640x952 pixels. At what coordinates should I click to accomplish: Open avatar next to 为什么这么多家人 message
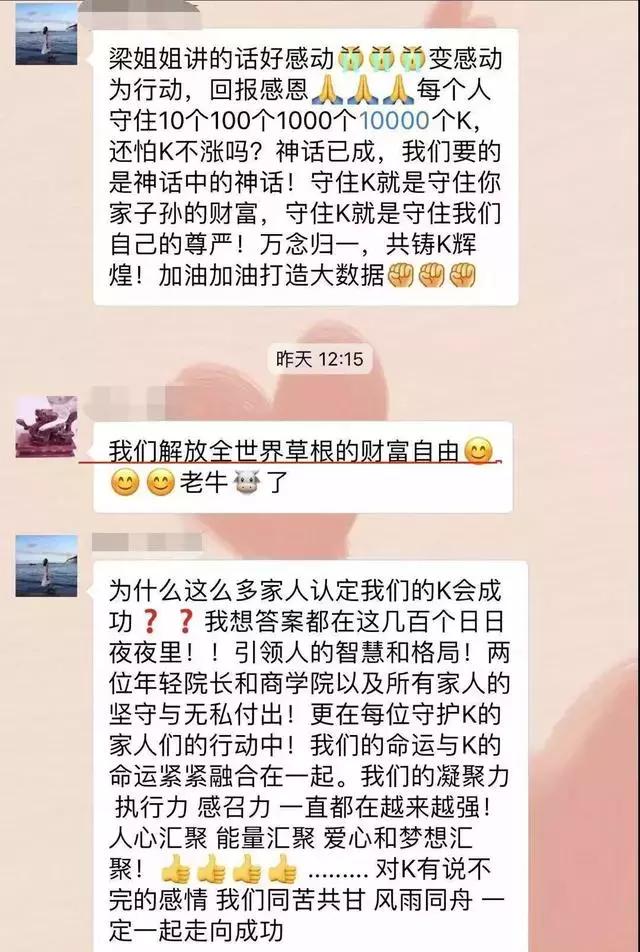pos(46,566)
